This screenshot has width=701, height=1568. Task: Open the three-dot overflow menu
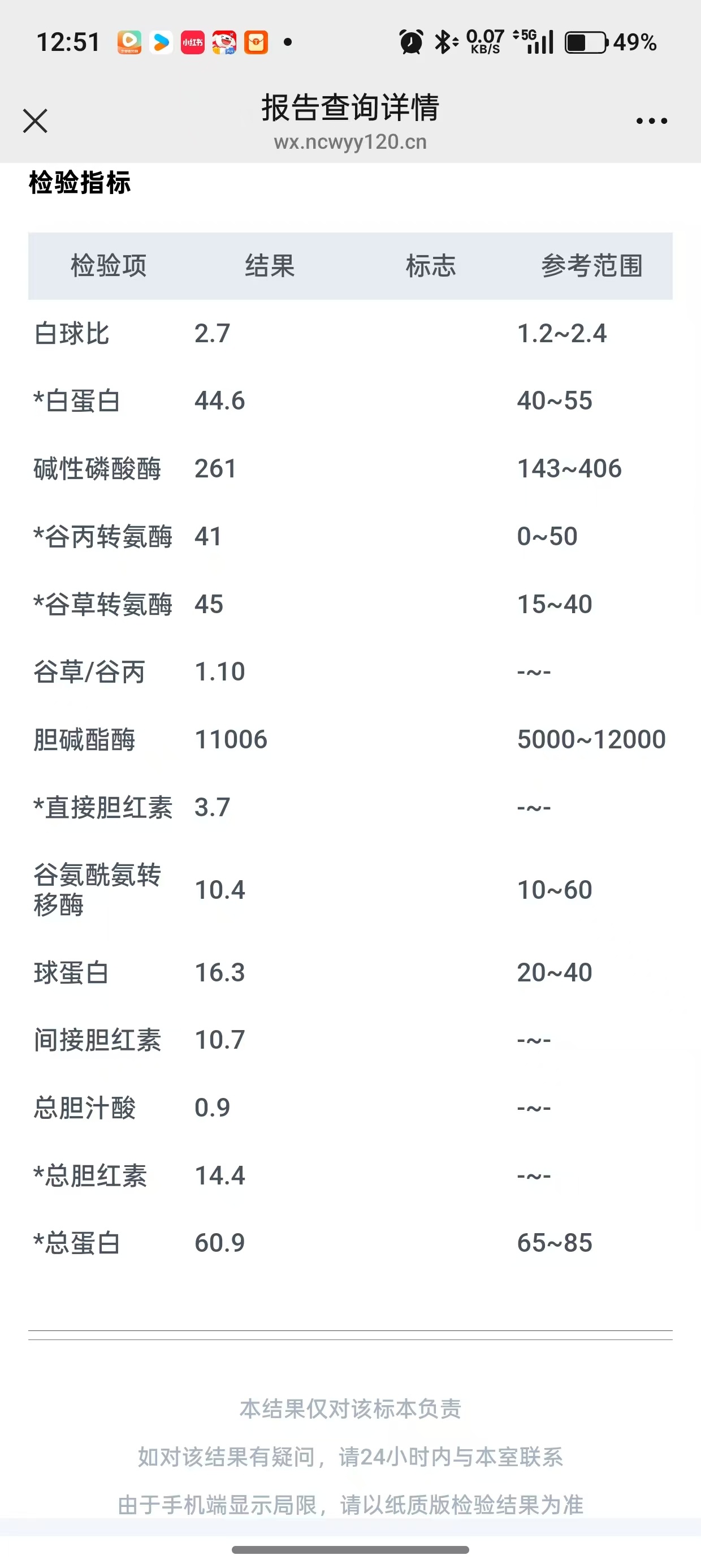point(651,121)
